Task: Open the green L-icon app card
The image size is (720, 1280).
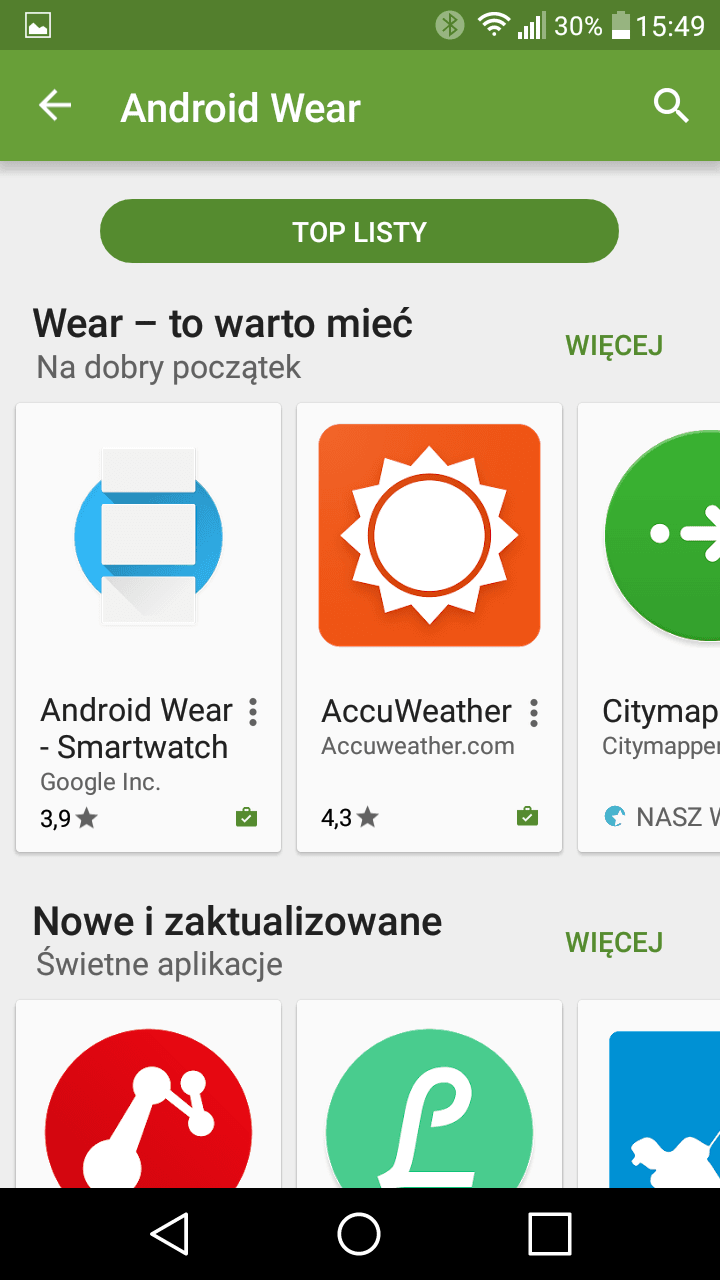Action: (x=429, y=1094)
